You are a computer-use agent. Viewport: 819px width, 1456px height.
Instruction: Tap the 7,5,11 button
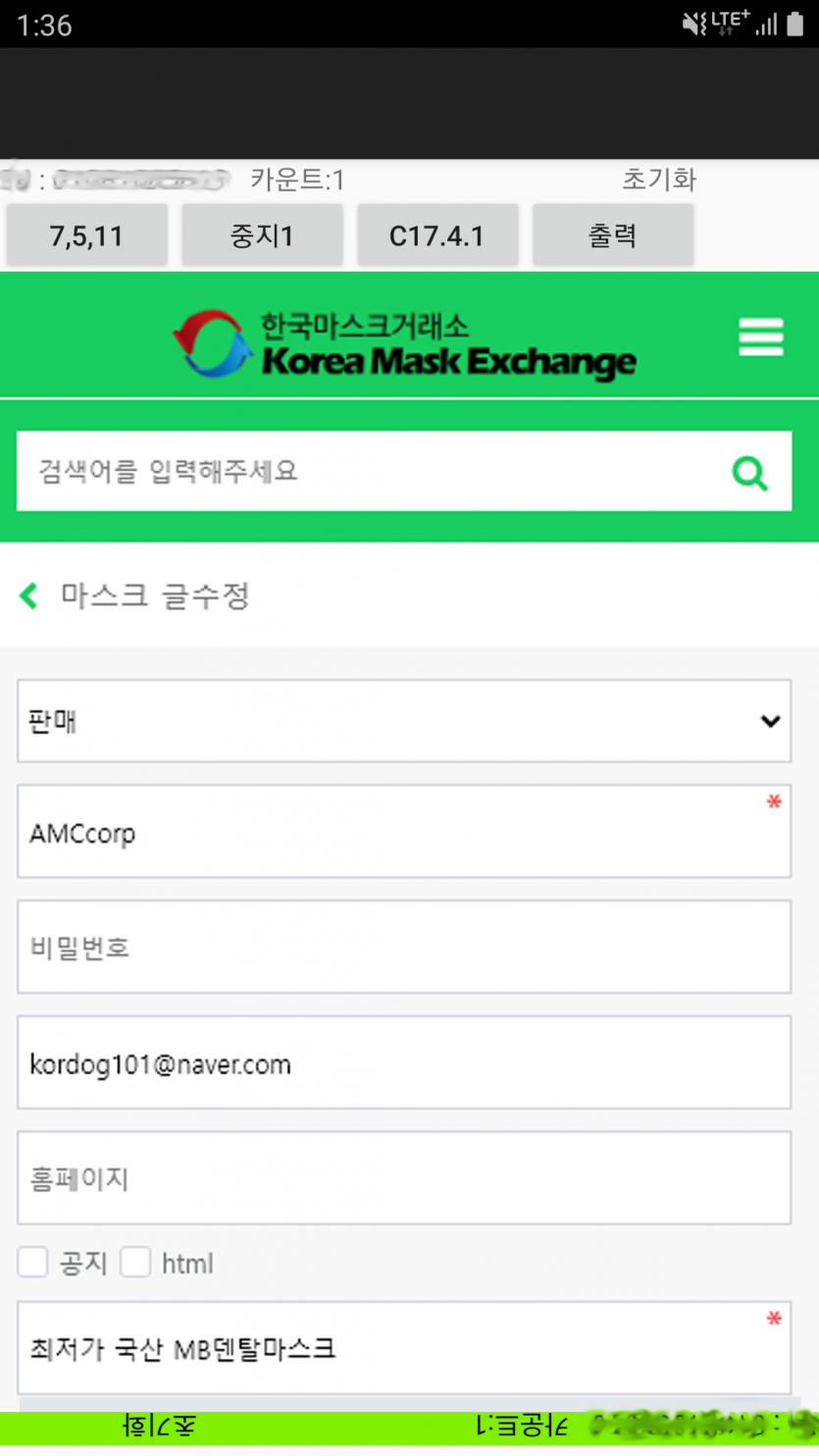(x=86, y=235)
